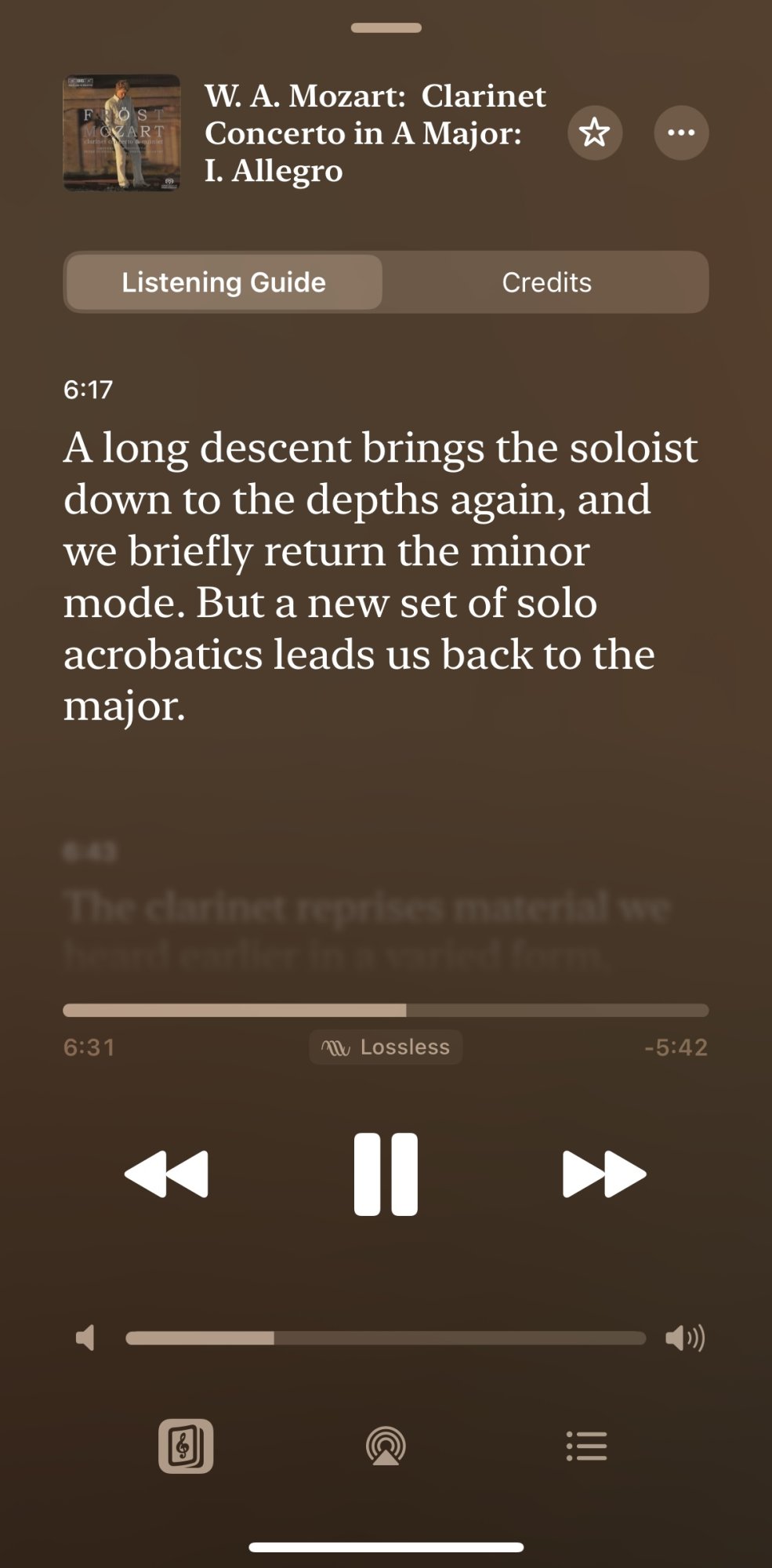The height and width of the screenshot is (1568, 772).
Task: Tap the Lossless audio quality badge
Action: point(386,1047)
